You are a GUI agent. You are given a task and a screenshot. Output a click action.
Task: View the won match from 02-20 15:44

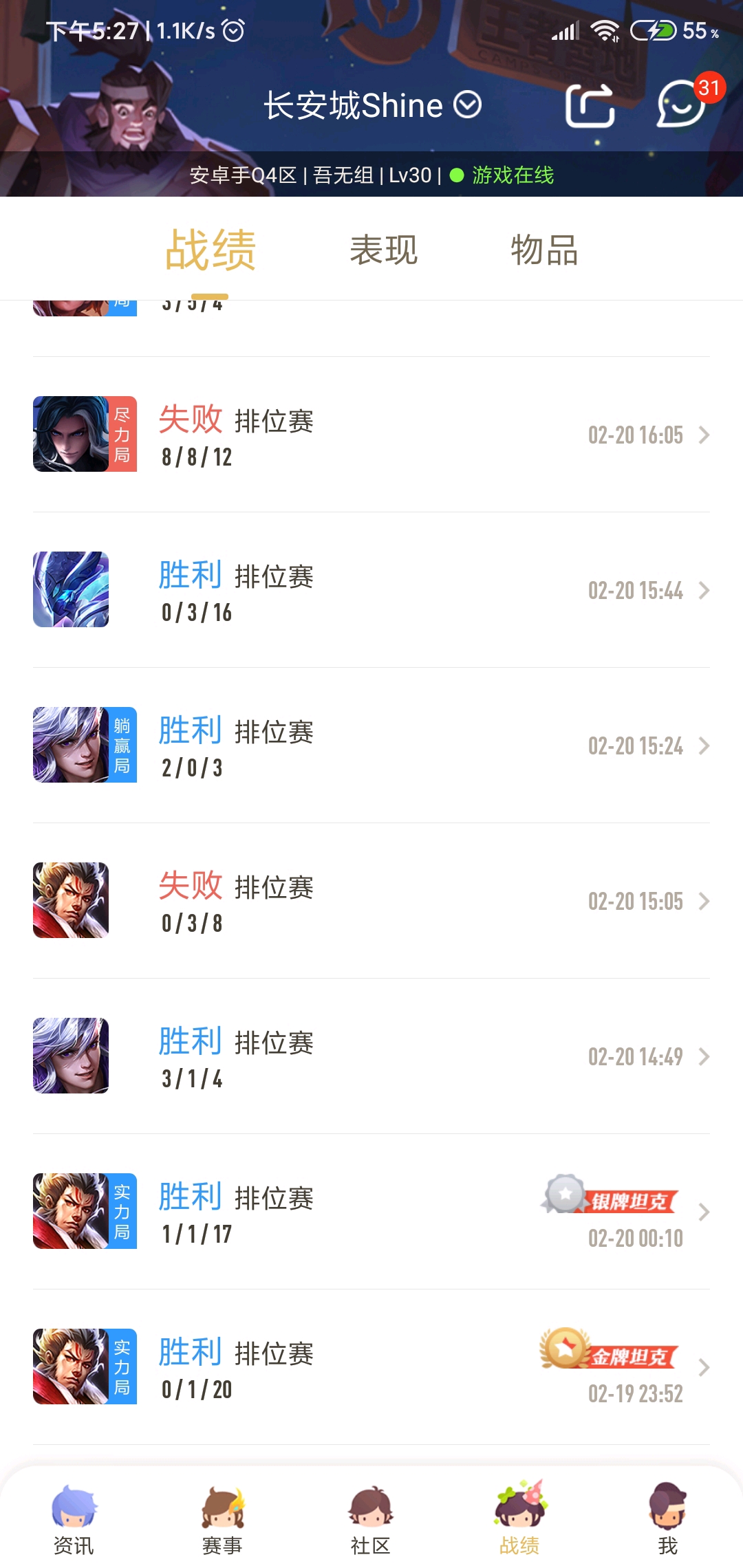pos(371,590)
